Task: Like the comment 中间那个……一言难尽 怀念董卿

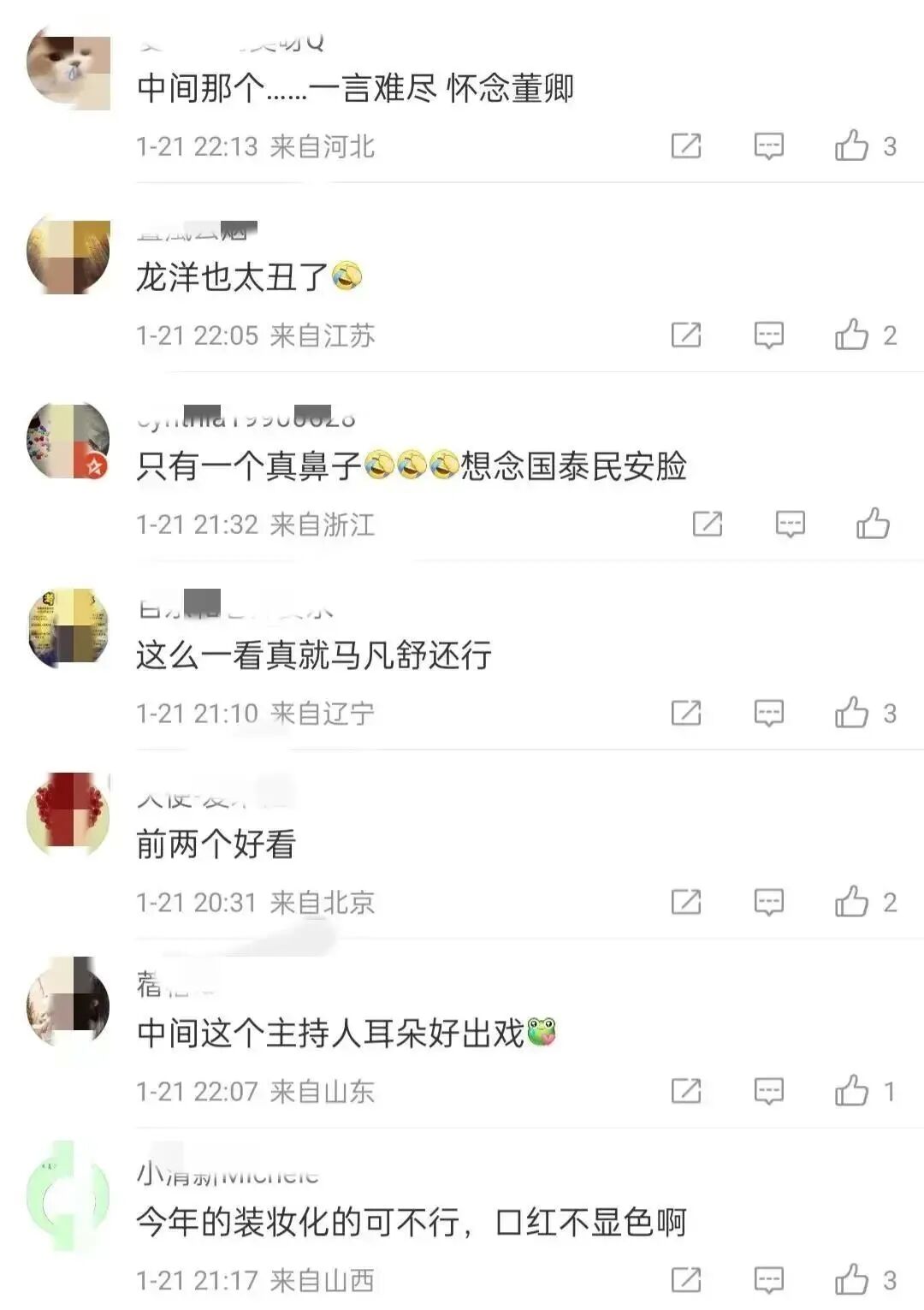Action: pos(851,146)
